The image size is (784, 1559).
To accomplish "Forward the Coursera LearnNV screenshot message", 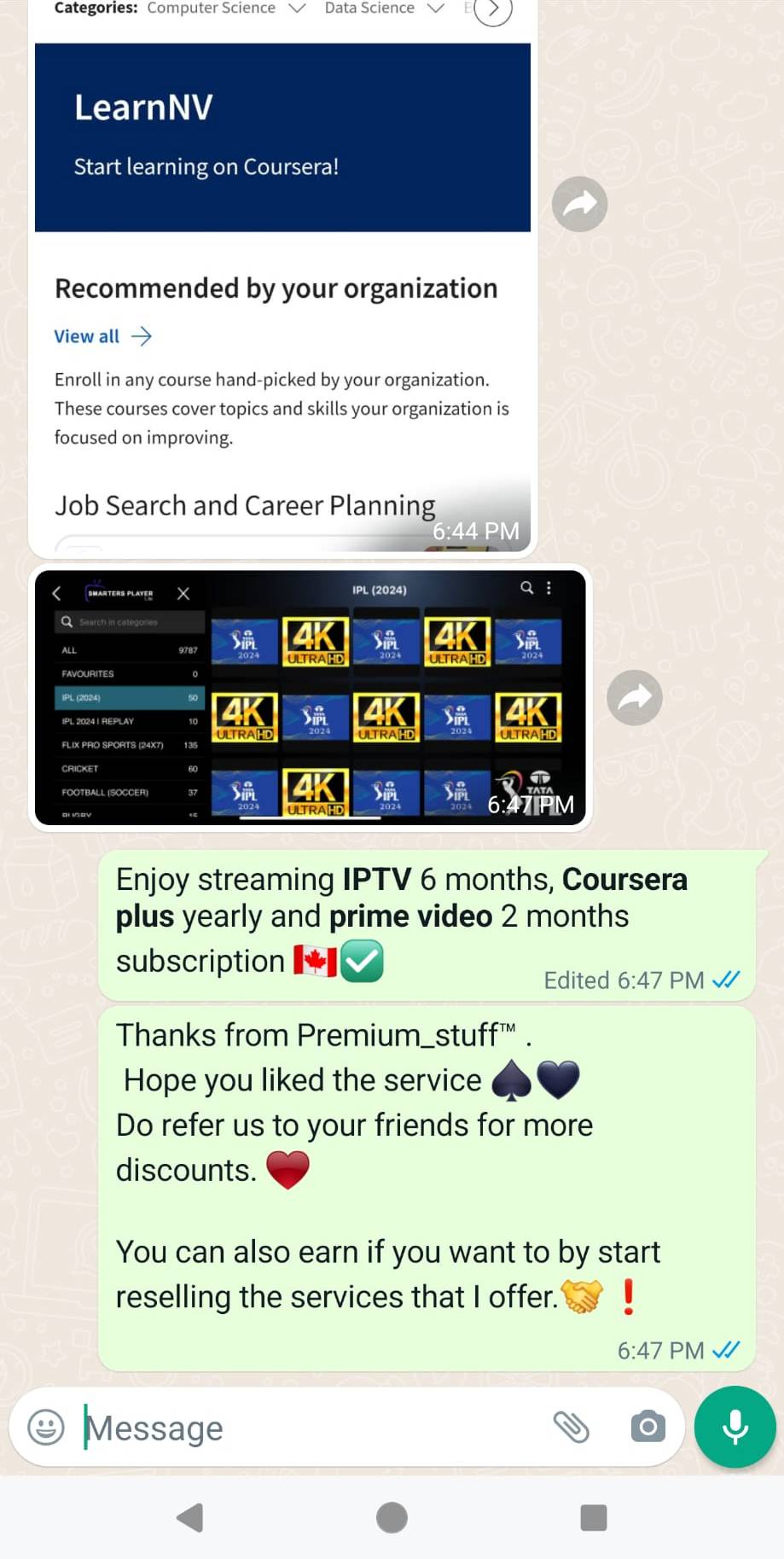I will tap(579, 205).
